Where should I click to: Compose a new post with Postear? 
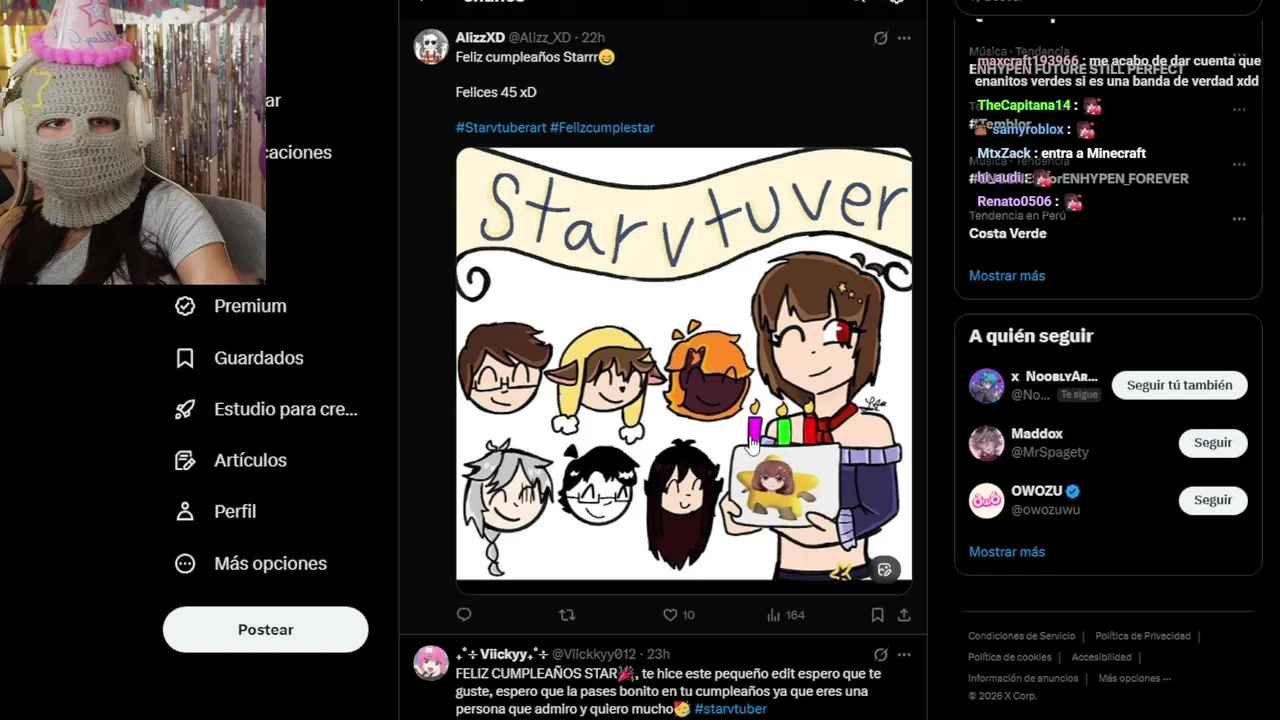[x=265, y=630]
